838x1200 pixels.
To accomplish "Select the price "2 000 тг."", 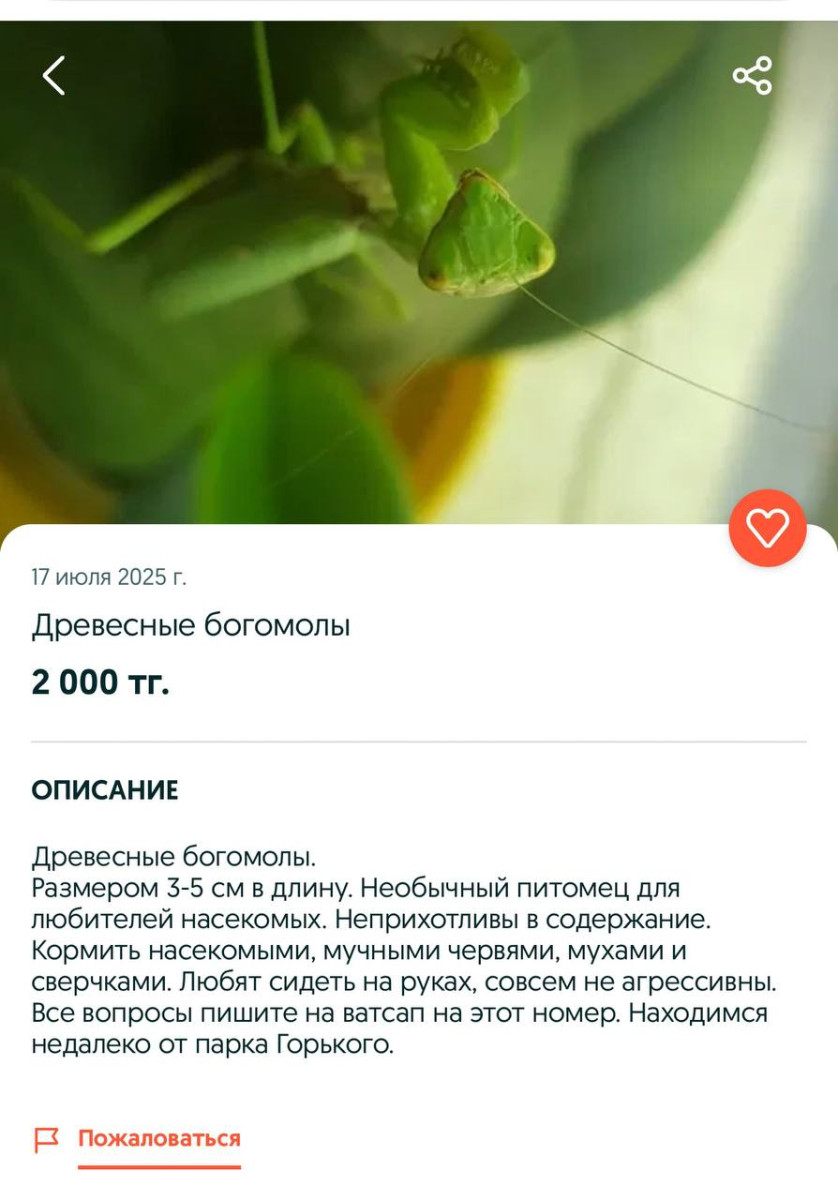I will tap(100, 683).
